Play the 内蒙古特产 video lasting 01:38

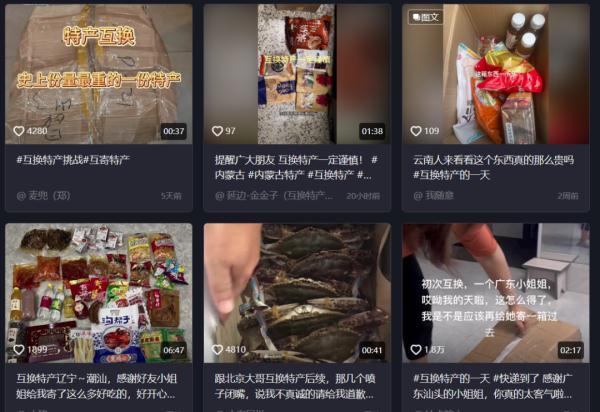click(x=297, y=74)
